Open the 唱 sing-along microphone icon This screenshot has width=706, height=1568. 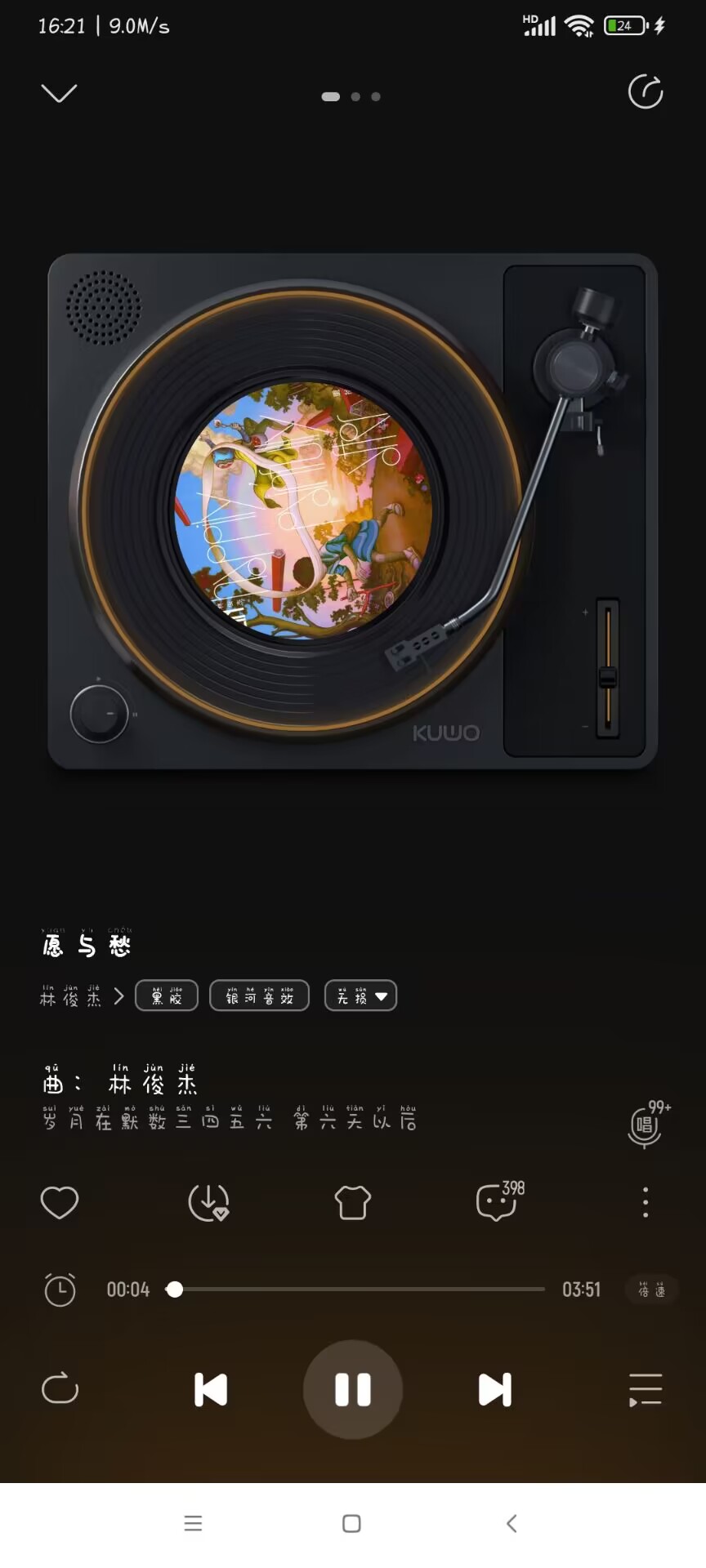[645, 1126]
